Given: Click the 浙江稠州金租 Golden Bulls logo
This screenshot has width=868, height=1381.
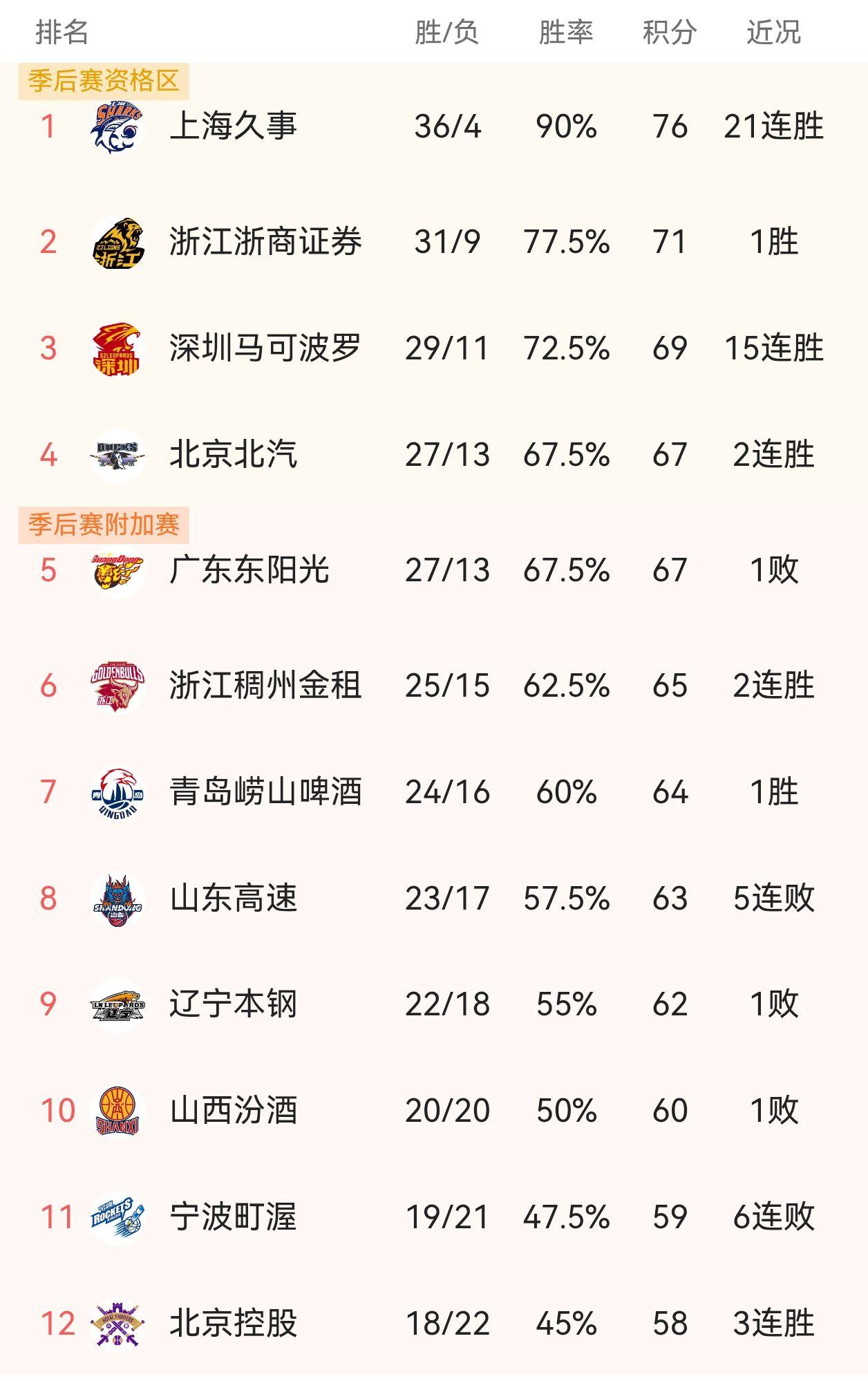Looking at the screenshot, I should [116, 684].
